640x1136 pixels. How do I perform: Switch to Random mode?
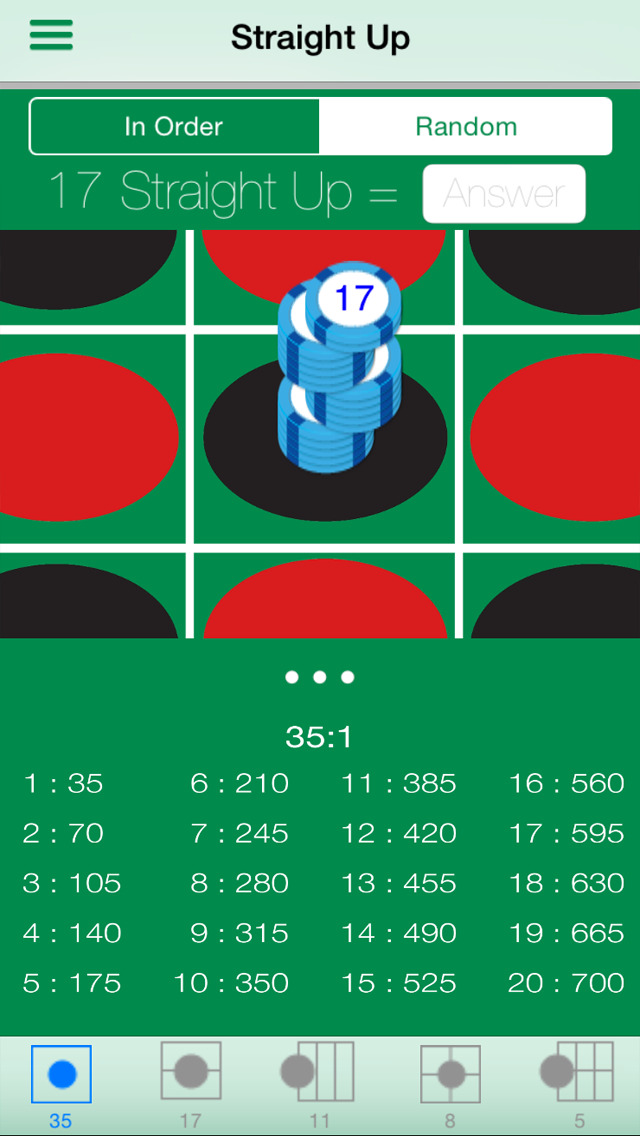pos(466,127)
